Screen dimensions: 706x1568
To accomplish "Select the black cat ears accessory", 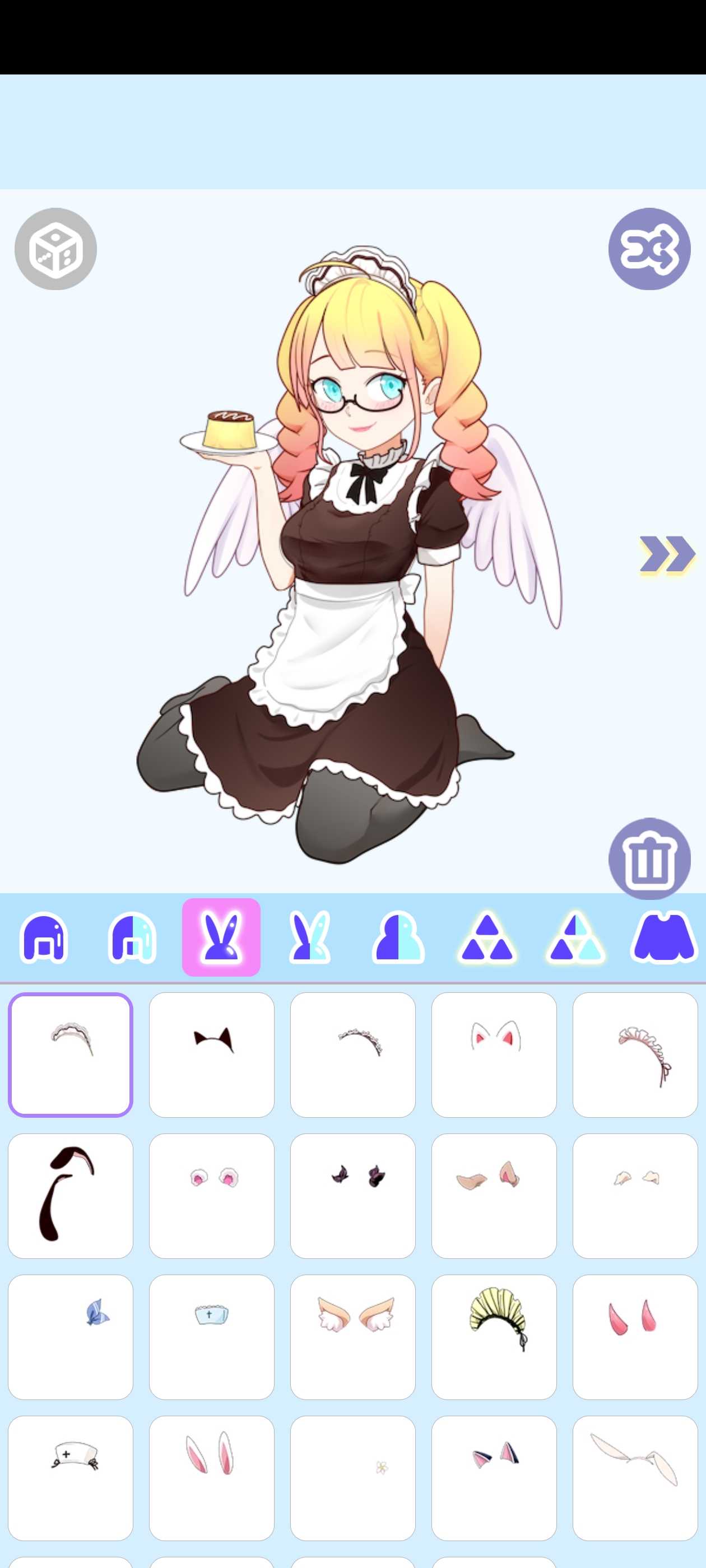I will [211, 1055].
